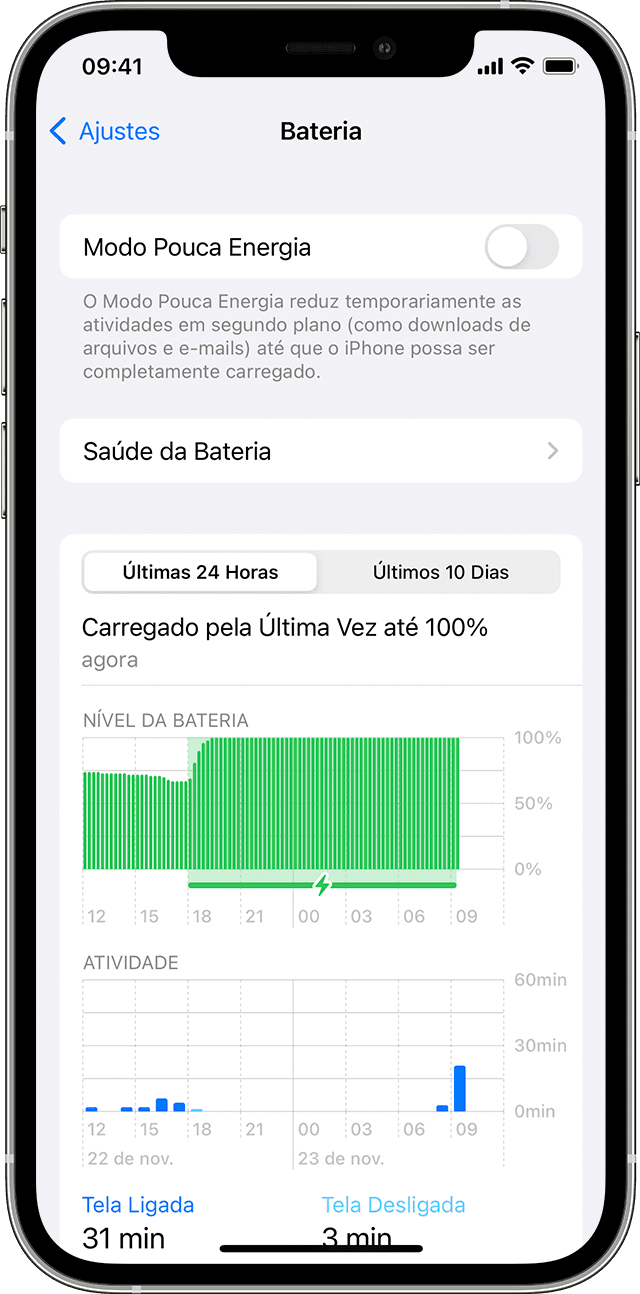Enable Modo Pouca Energia switch
The height and width of the screenshot is (1294, 640).
point(521,247)
